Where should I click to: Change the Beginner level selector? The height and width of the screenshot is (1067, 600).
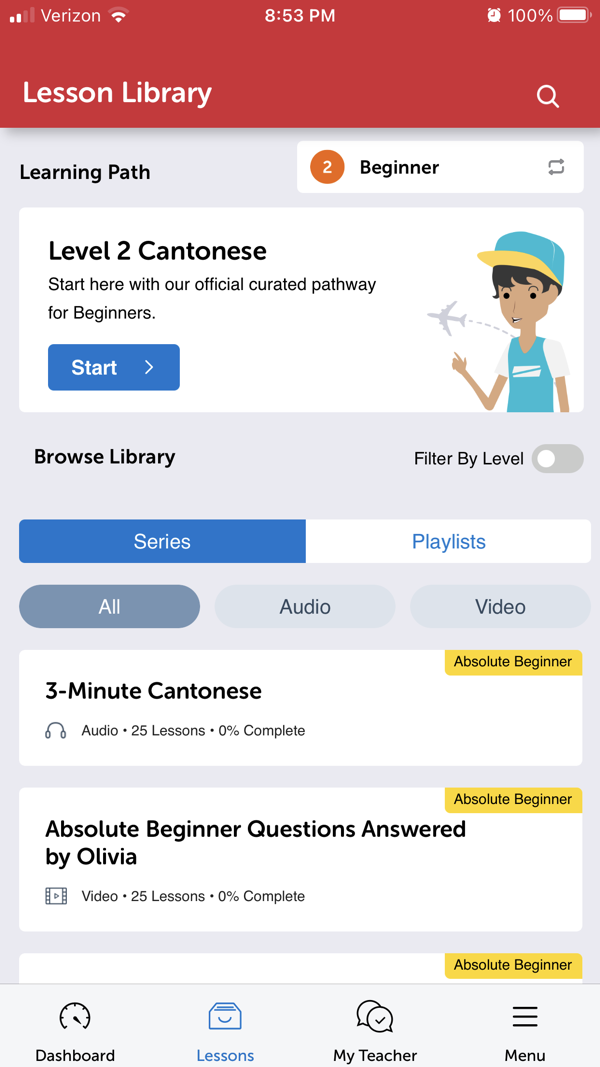pos(440,168)
